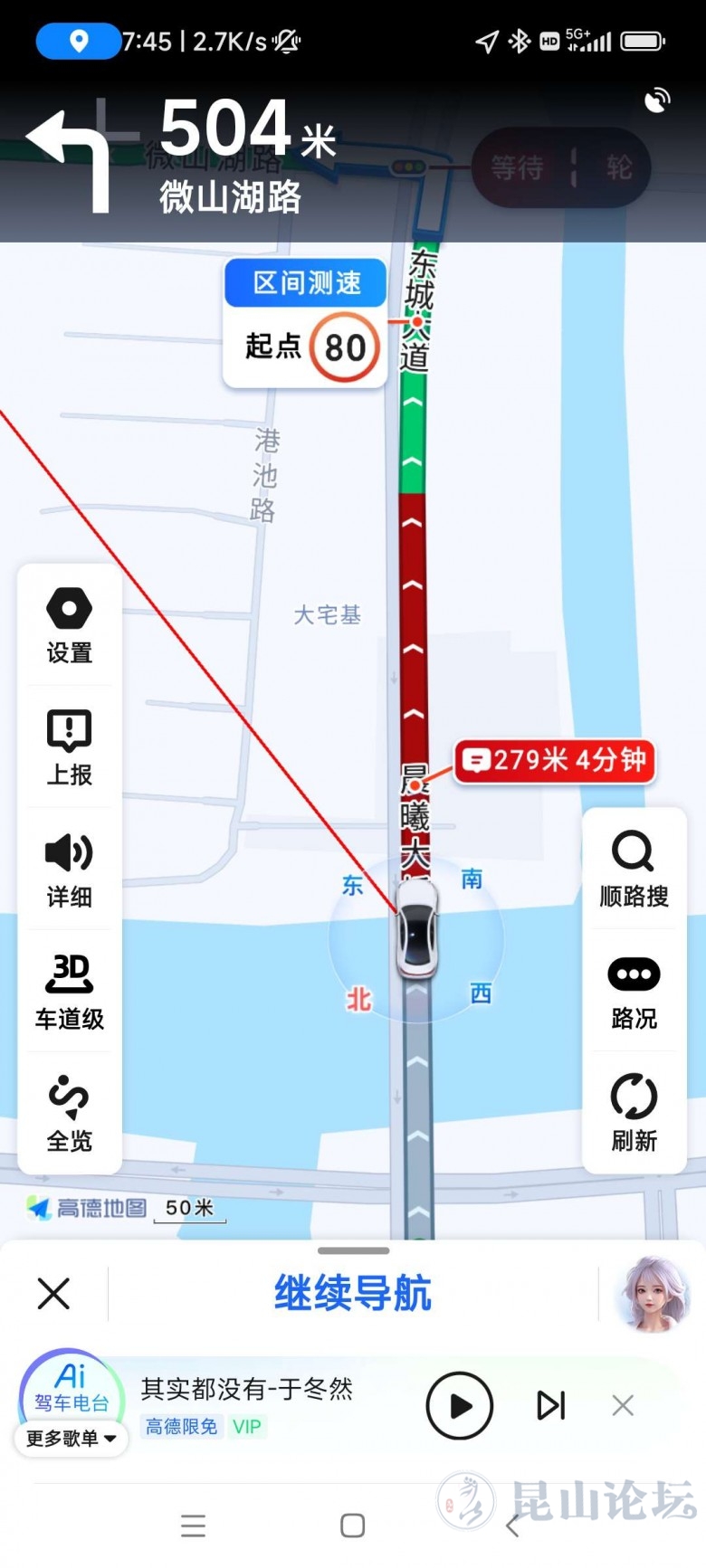Tap the 279米 4分钟 congestion bubble
Screen dimensions: 706x1568
pyautogui.click(x=555, y=760)
